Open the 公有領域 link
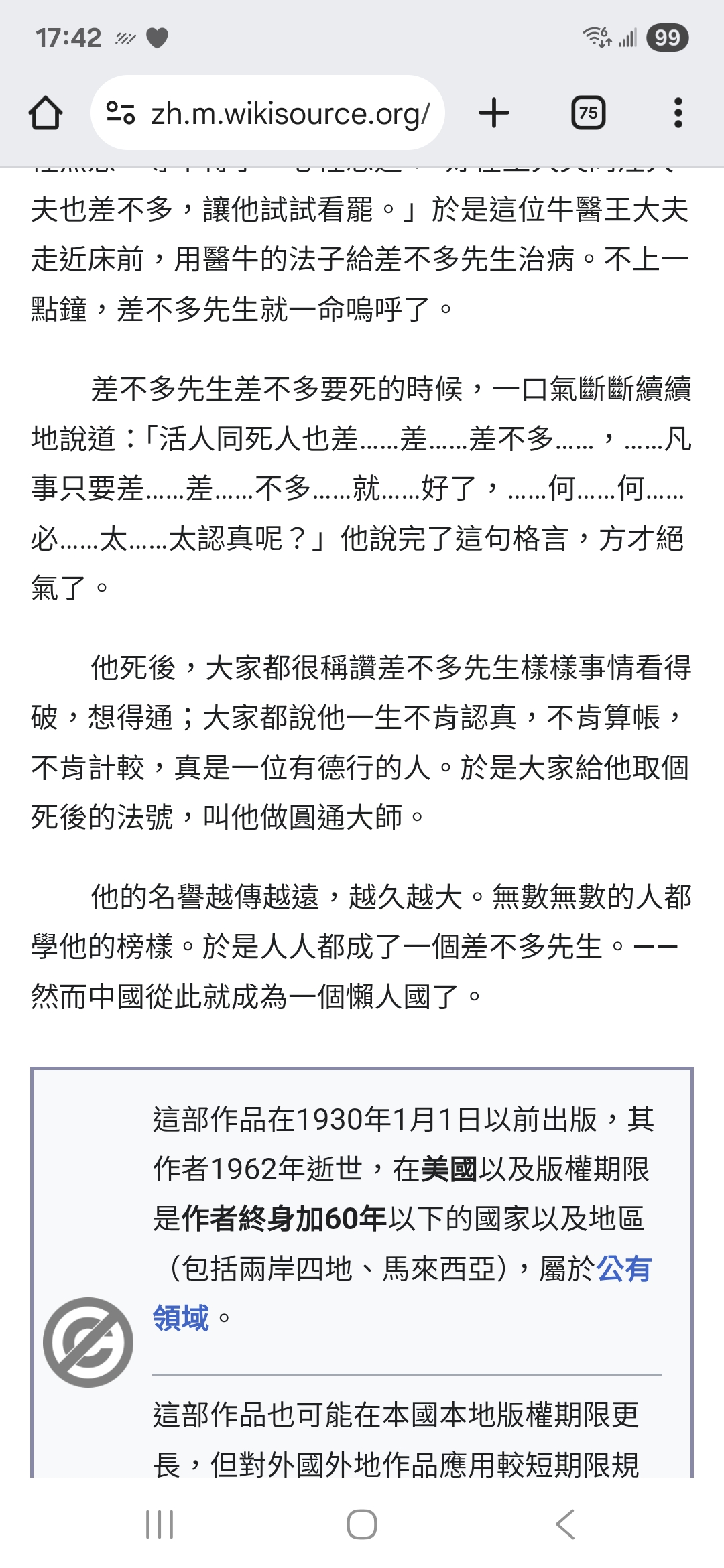Viewport: 724px width, 1568px height. (623, 1268)
